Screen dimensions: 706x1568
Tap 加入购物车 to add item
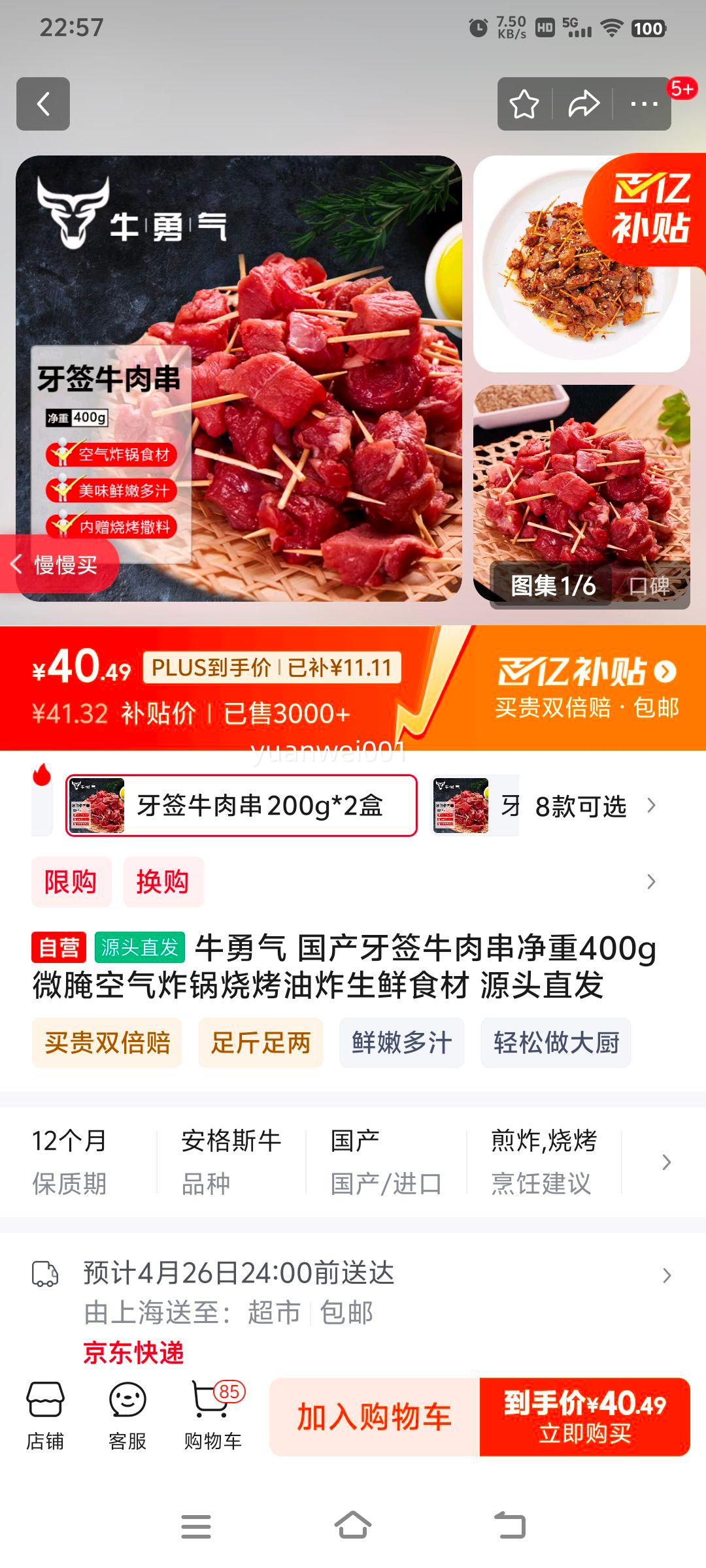click(375, 1417)
